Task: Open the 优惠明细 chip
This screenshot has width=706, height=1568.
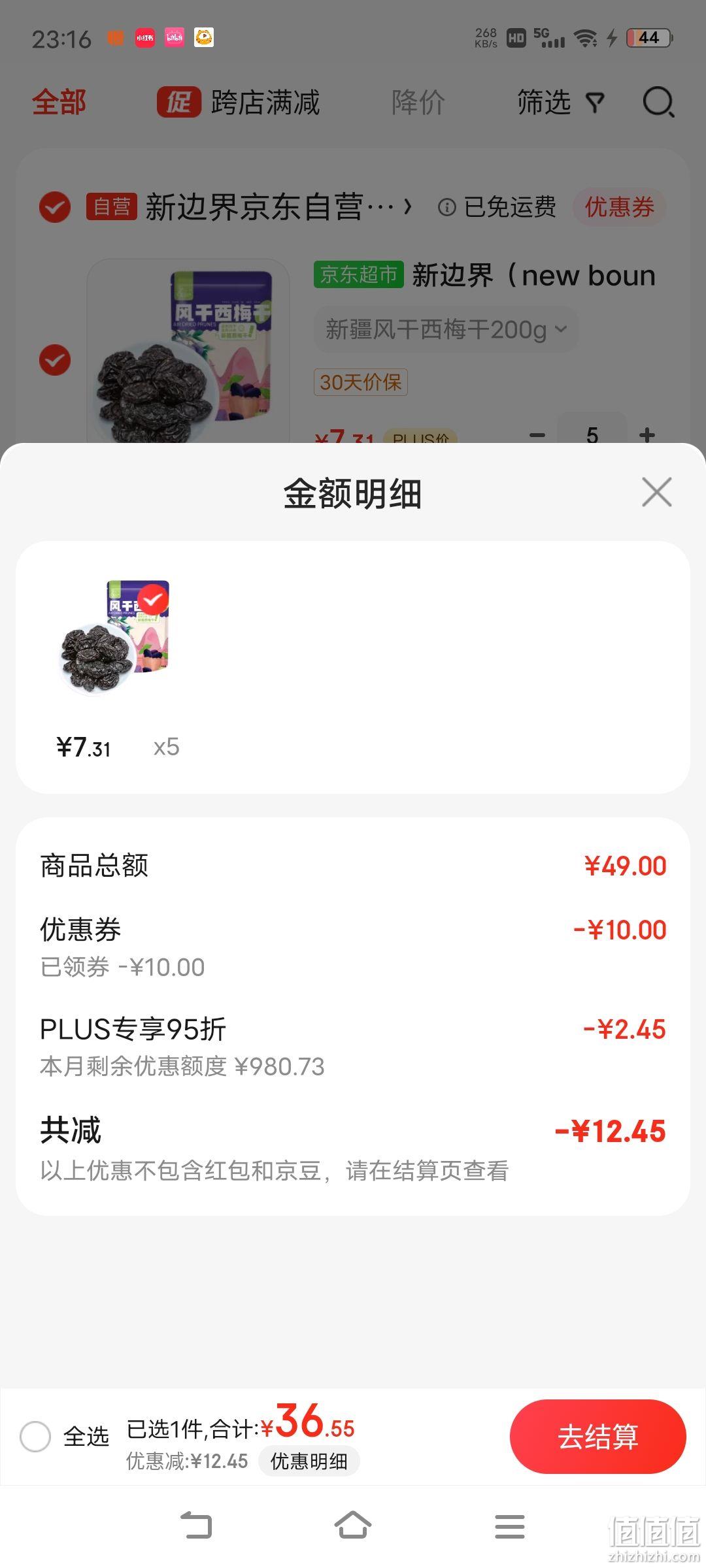Action: tap(309, 1461)
